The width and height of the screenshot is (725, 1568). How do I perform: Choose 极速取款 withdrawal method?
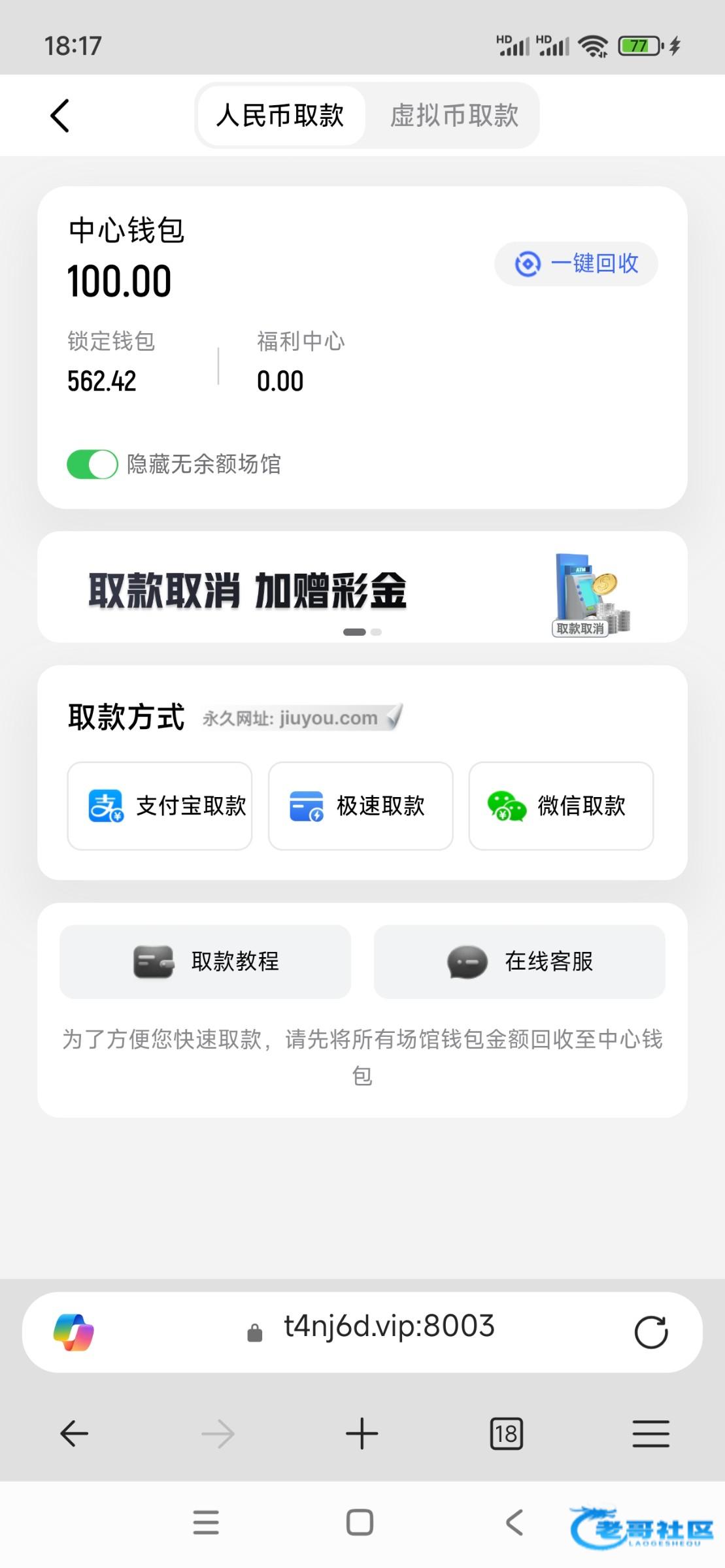[x=360, y=806]
